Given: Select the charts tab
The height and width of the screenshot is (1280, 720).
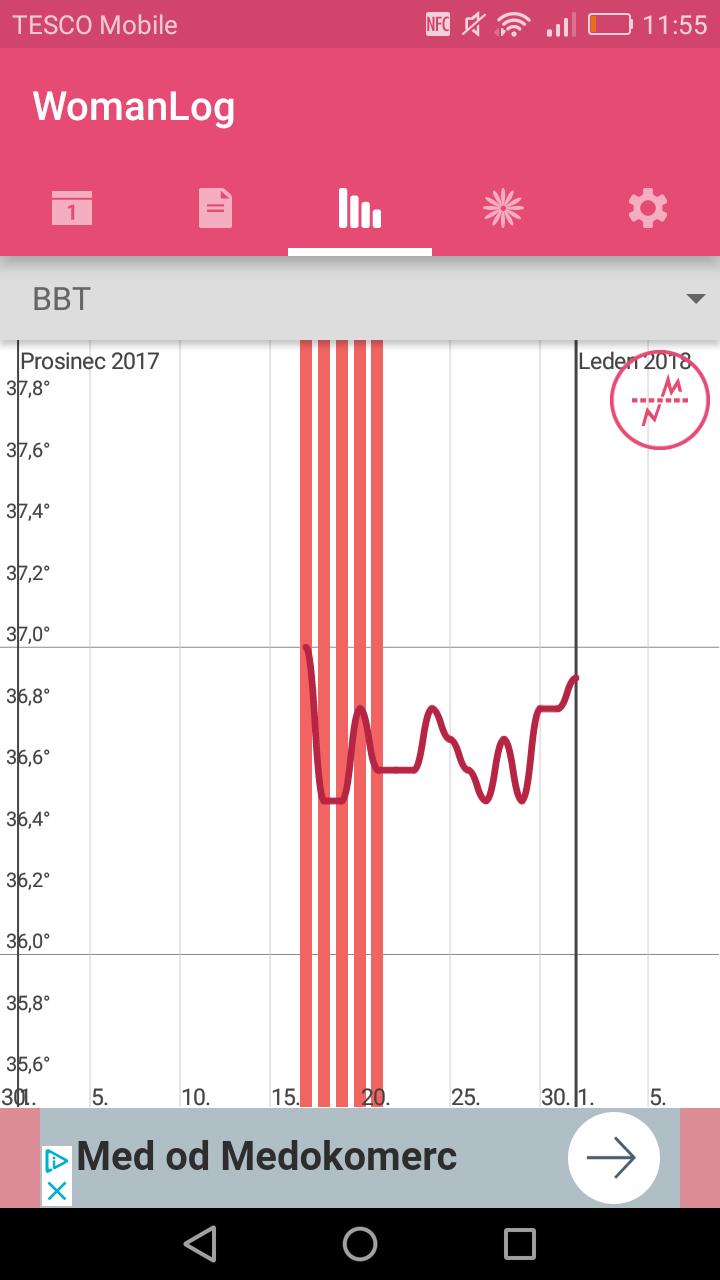Looking at the screenshot, I should pos(360,208).
